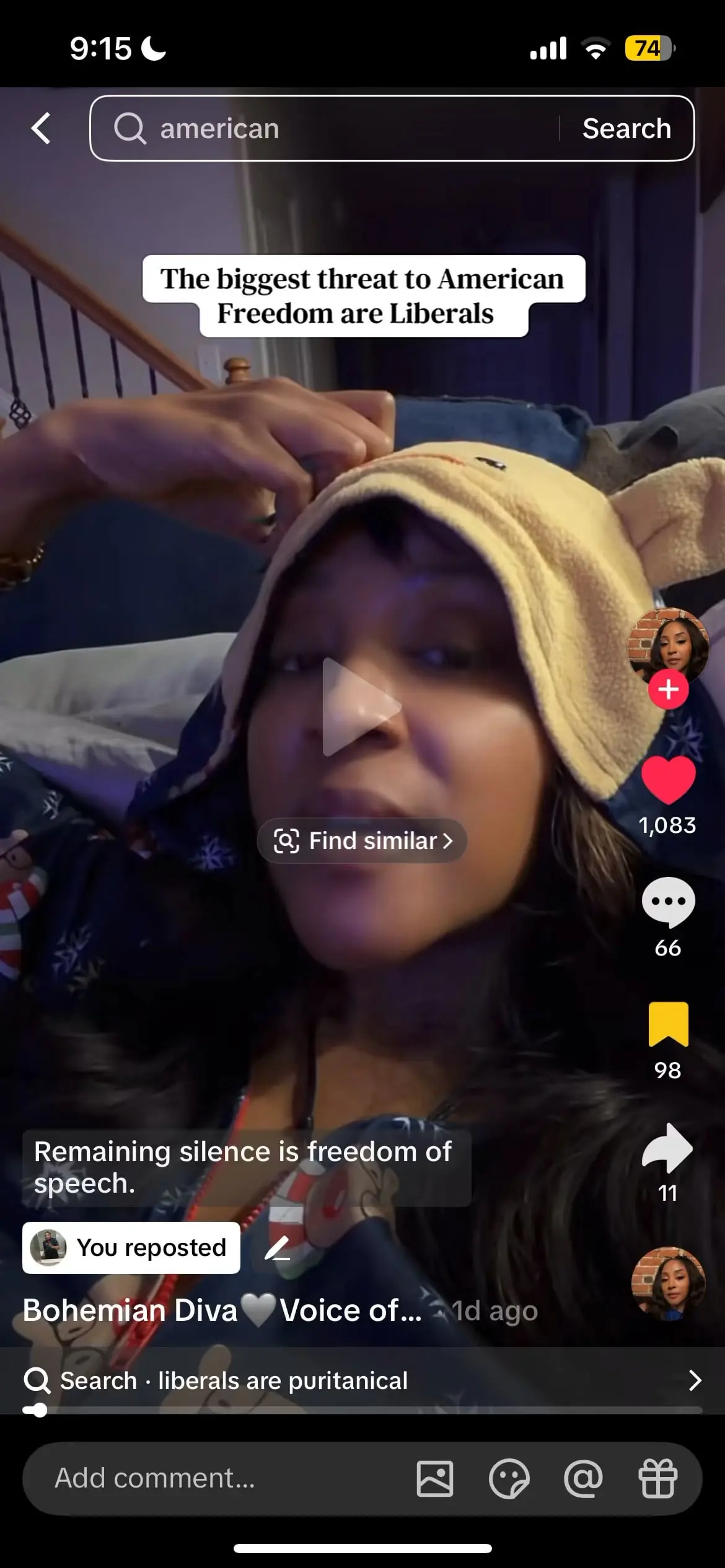The width and height of the screenshot is (725, 1568).
Task: Attach an image to the comment
Action: 435,1479
